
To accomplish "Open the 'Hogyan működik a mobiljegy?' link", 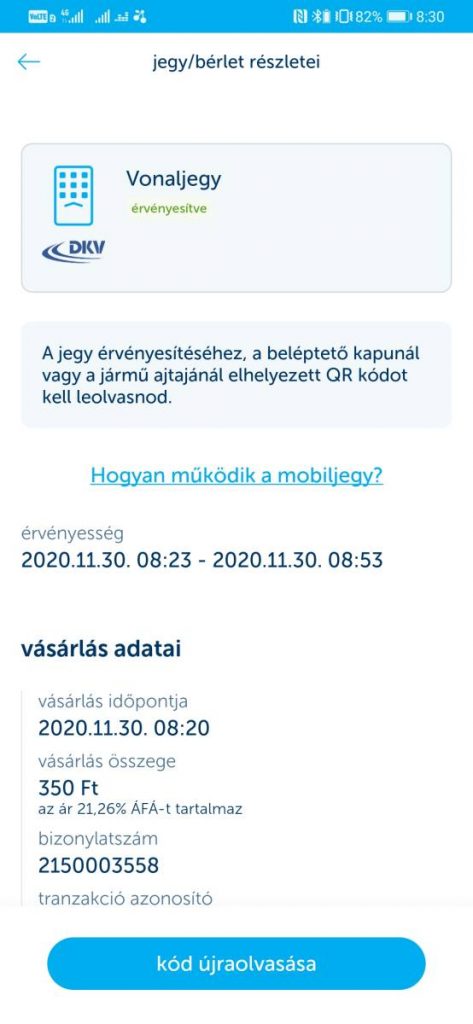I will click(x=236, y=475).
